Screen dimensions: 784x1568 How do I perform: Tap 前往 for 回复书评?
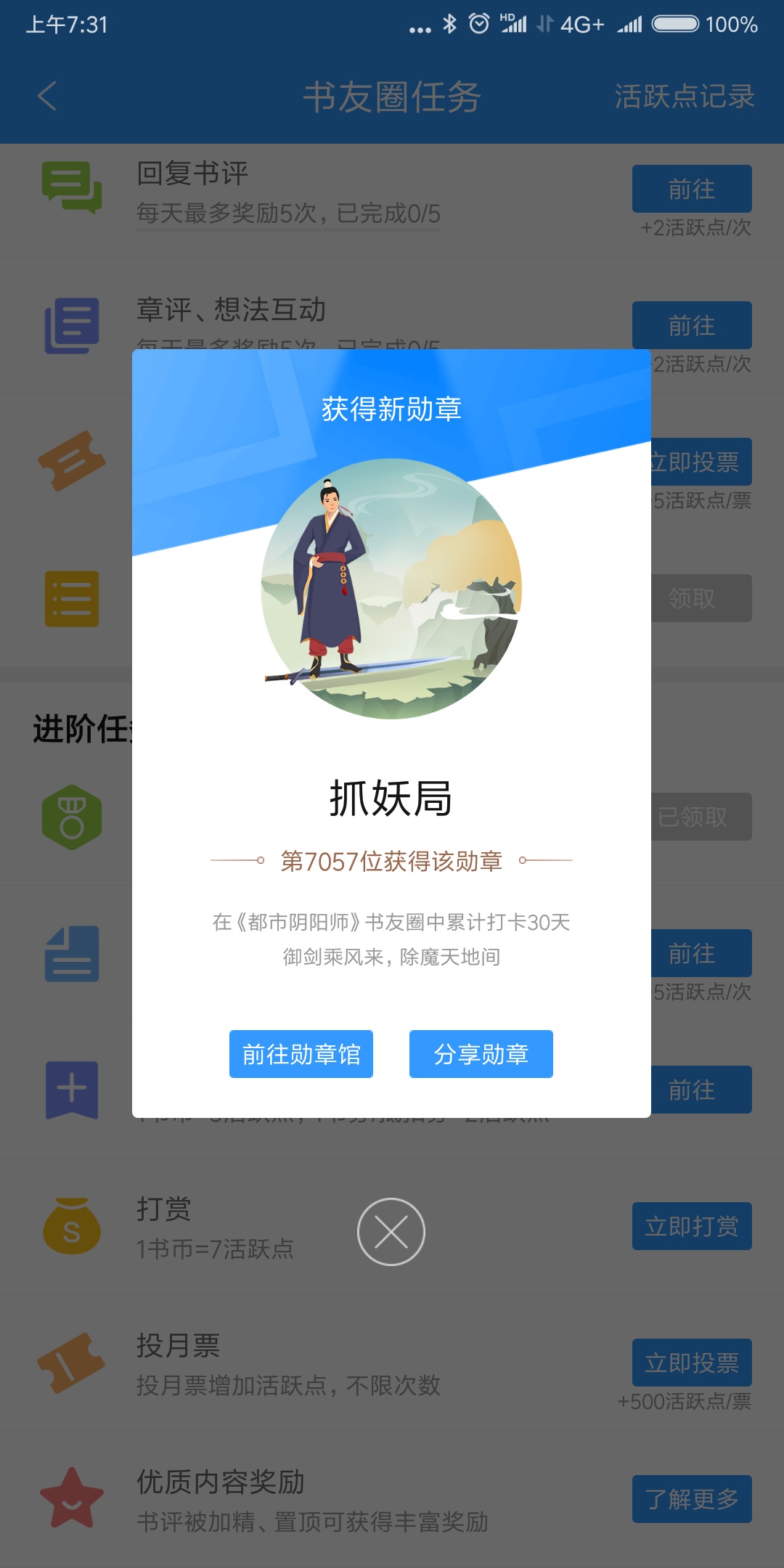[x=692, y=189]
